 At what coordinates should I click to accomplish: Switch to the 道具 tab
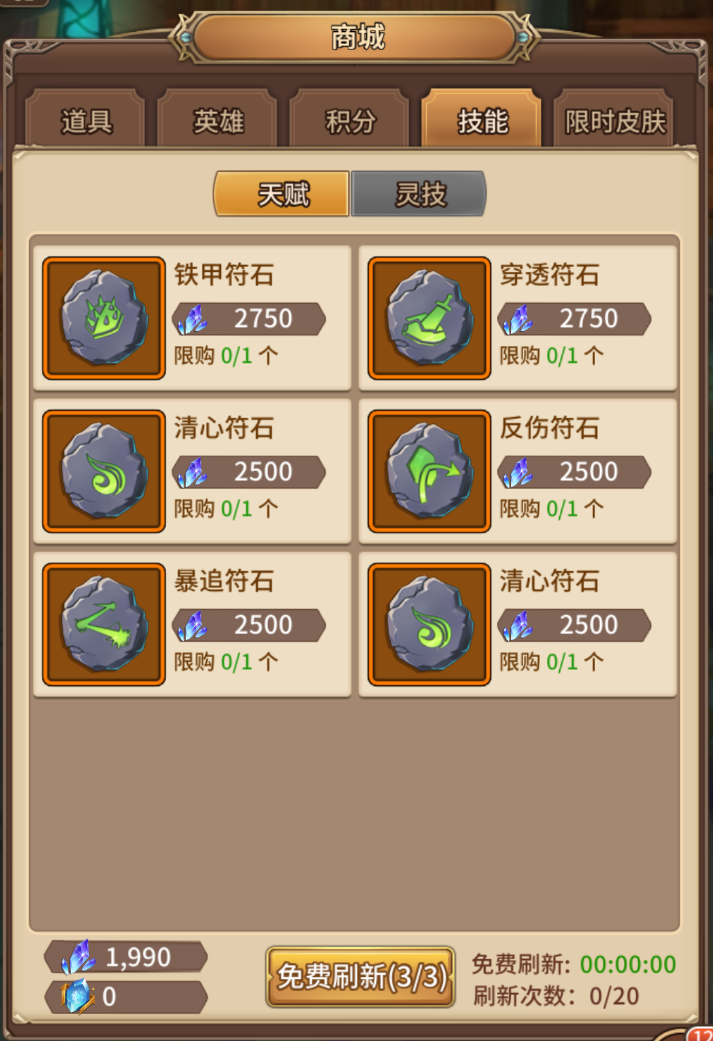point(86,121)
